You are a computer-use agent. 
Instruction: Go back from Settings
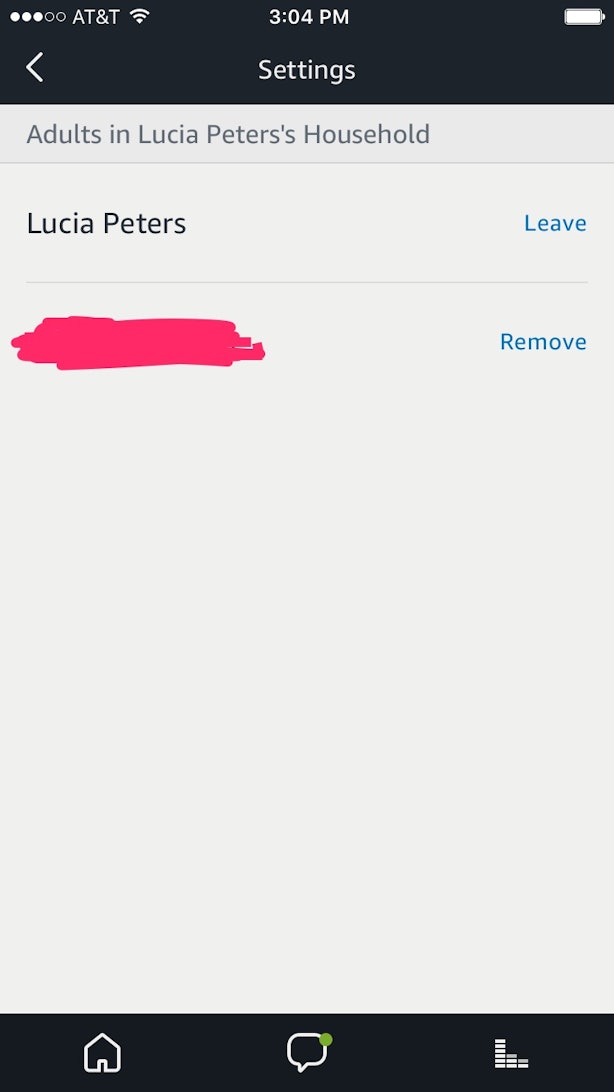36,68
